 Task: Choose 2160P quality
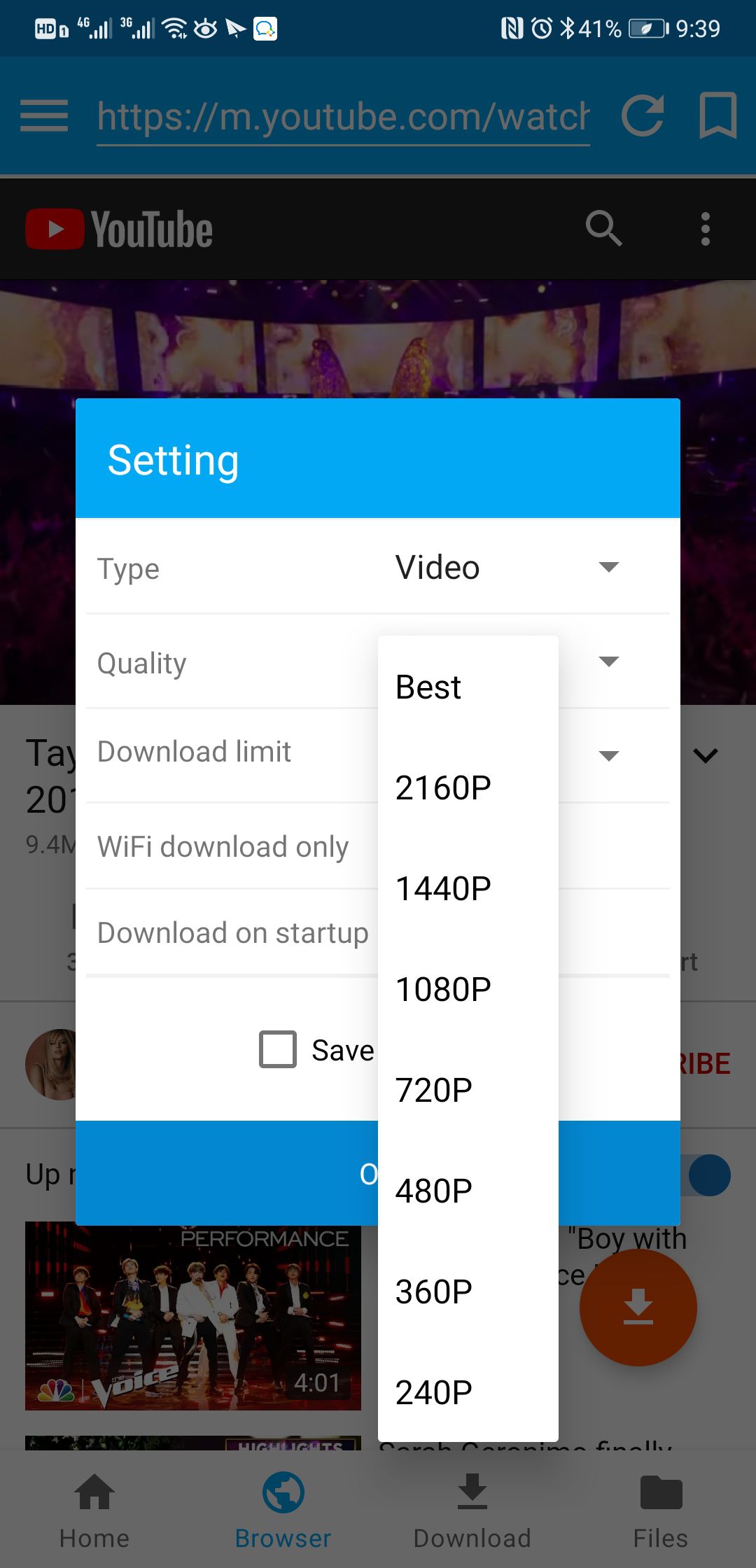(468, 787)
